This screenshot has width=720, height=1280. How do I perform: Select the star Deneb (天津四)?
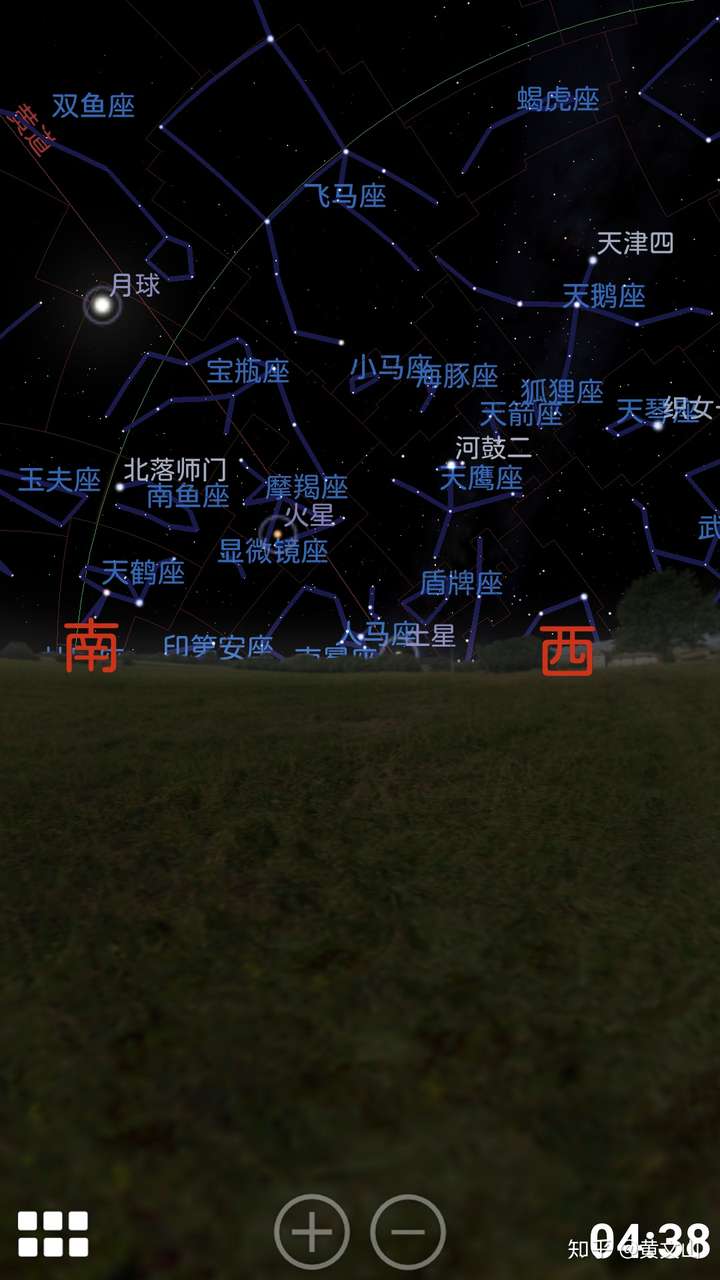pos(633,242)
